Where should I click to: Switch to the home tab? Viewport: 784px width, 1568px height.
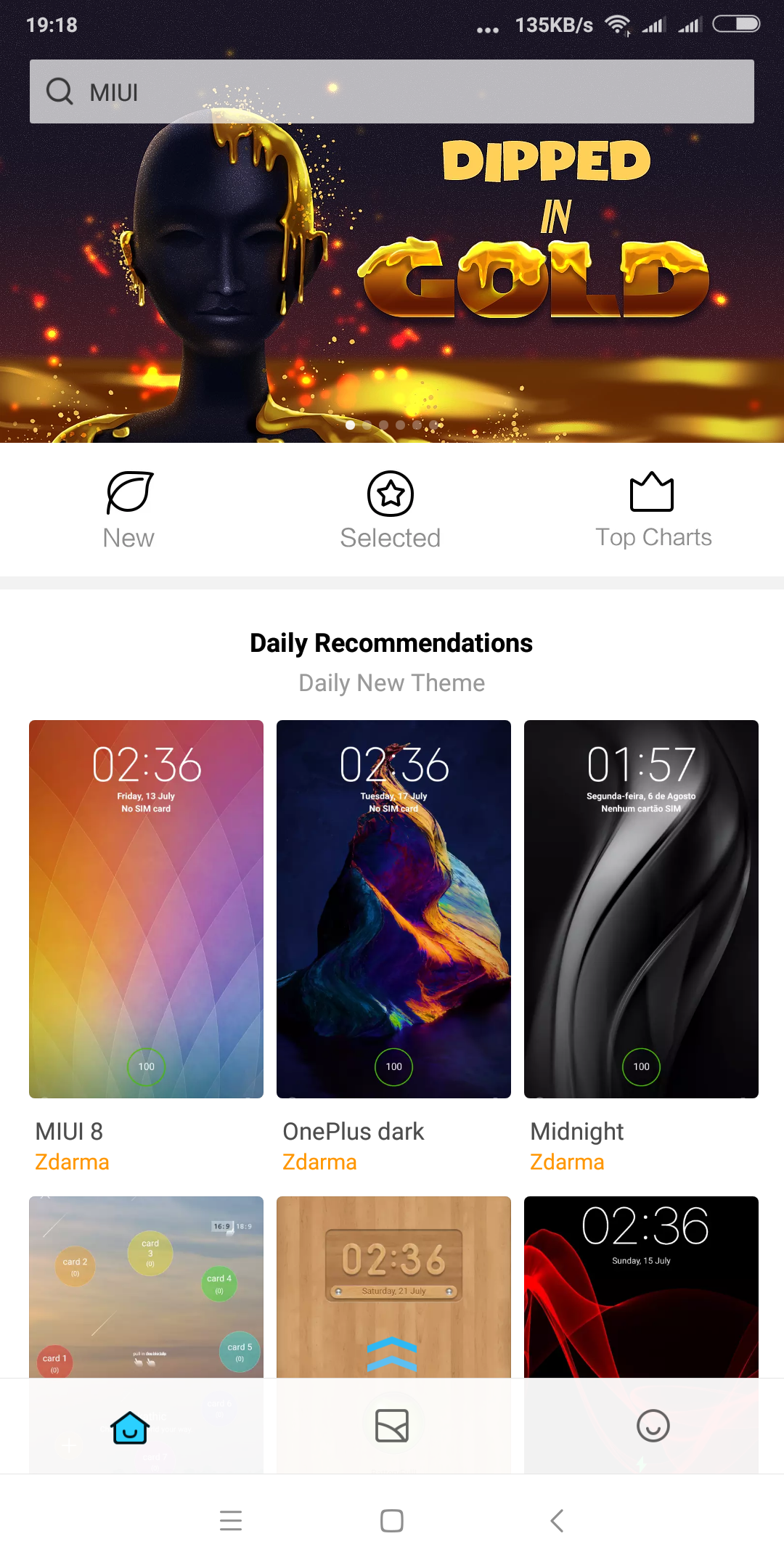[130, 1426]
